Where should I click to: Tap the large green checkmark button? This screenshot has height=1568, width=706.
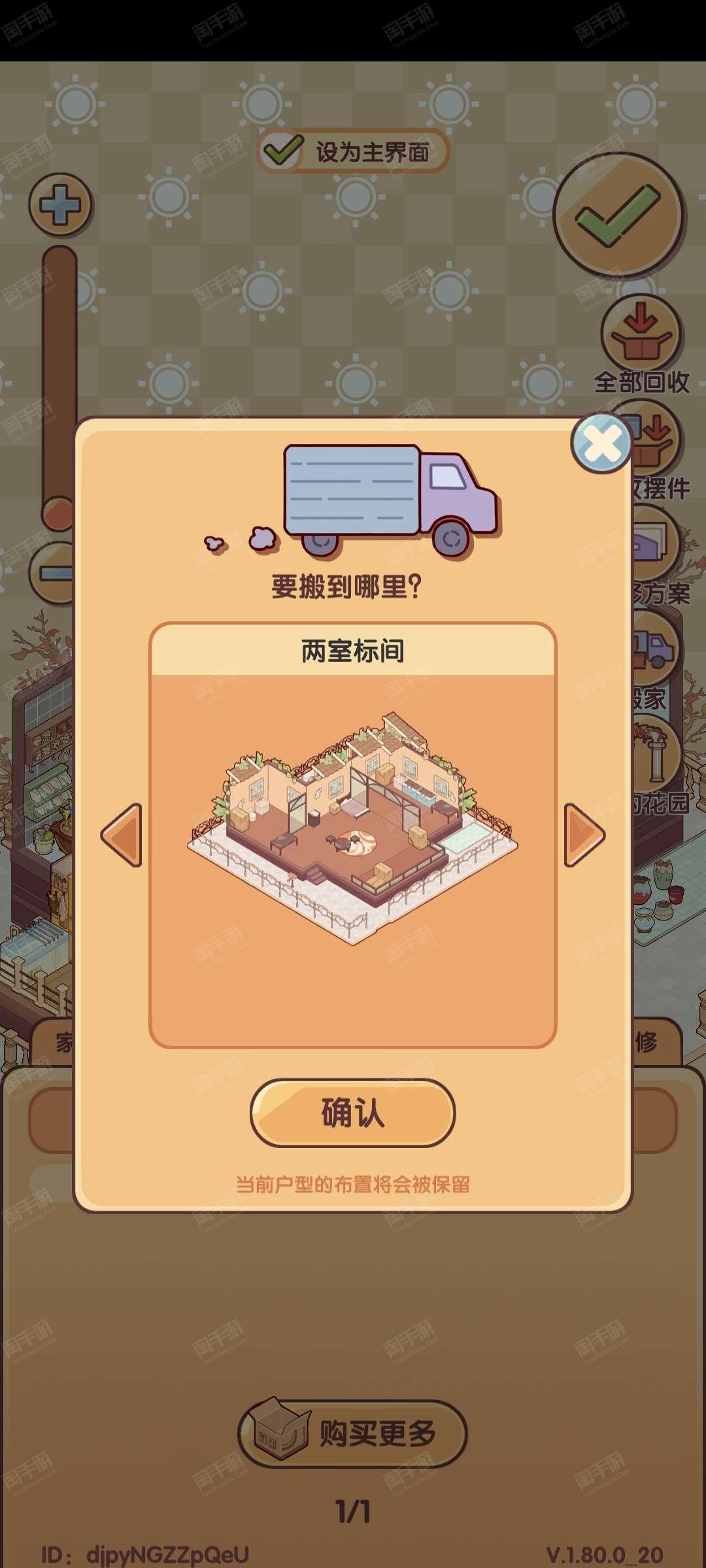pyautogui.click(x=618, y=215)
